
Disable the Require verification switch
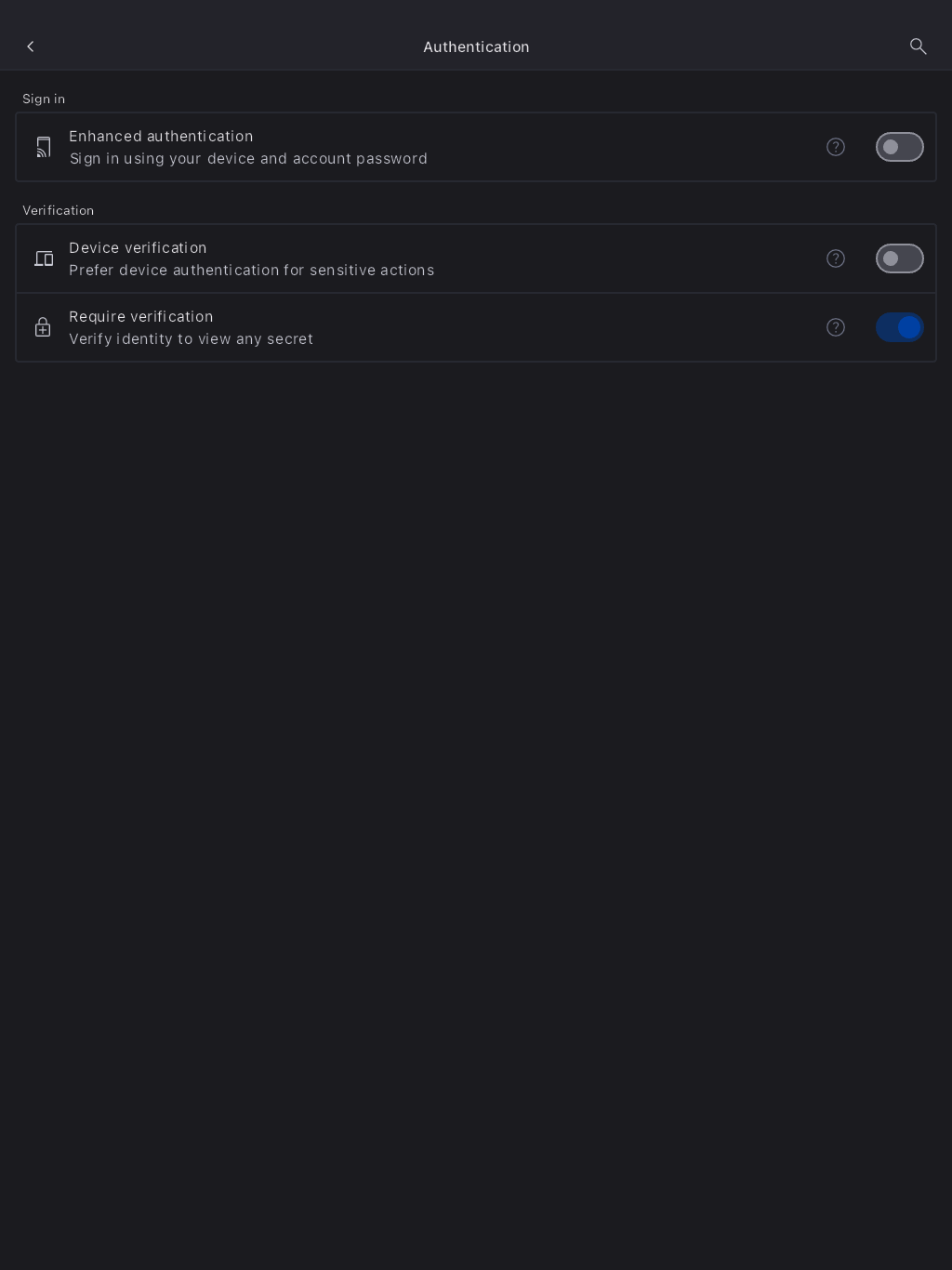coord(899,327)
